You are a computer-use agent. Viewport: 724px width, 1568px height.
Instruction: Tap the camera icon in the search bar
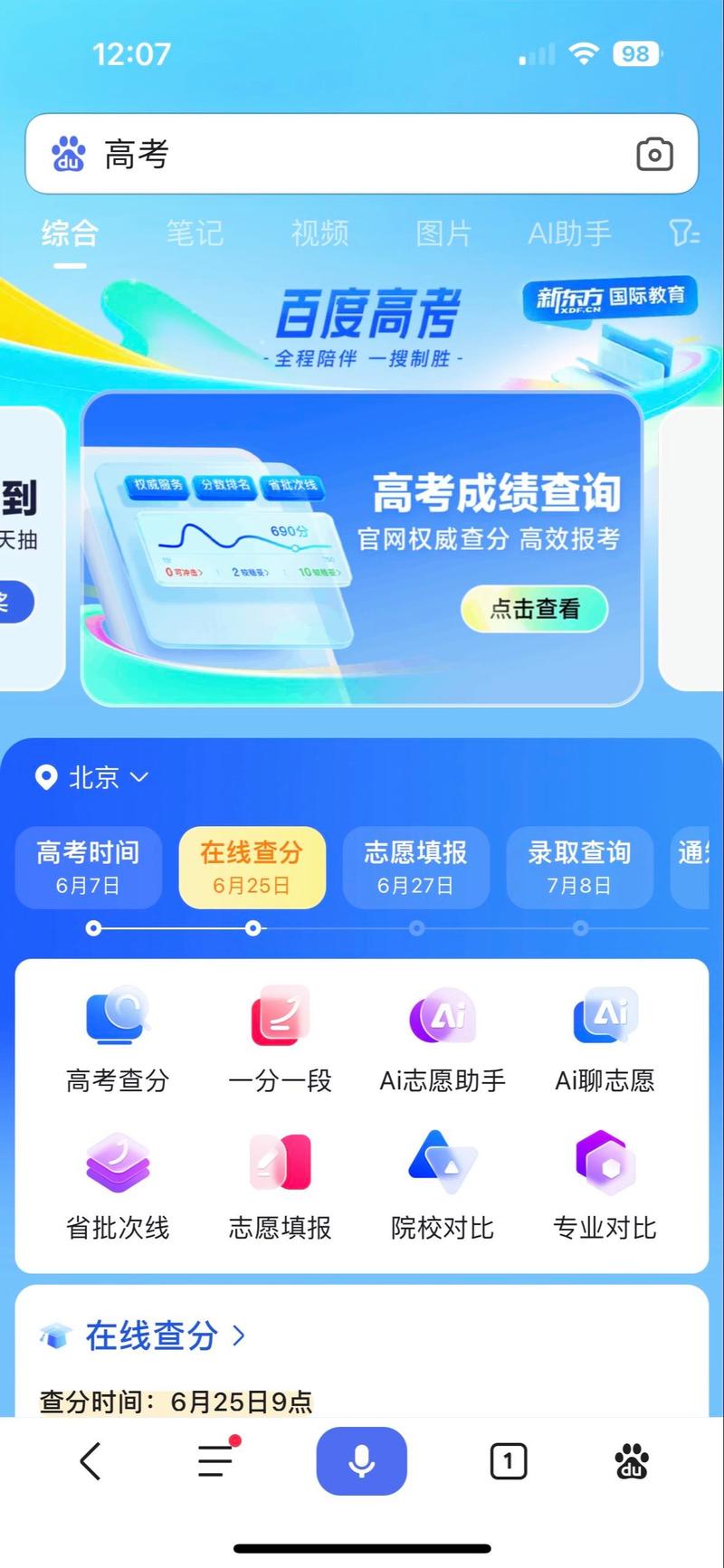pos(655,155)
